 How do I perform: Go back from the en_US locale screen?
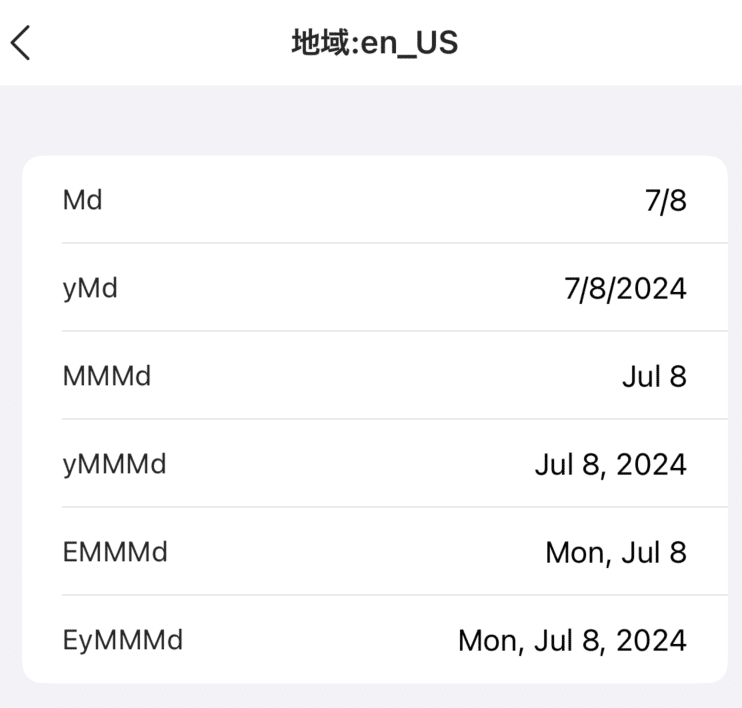tap(21, 42)
